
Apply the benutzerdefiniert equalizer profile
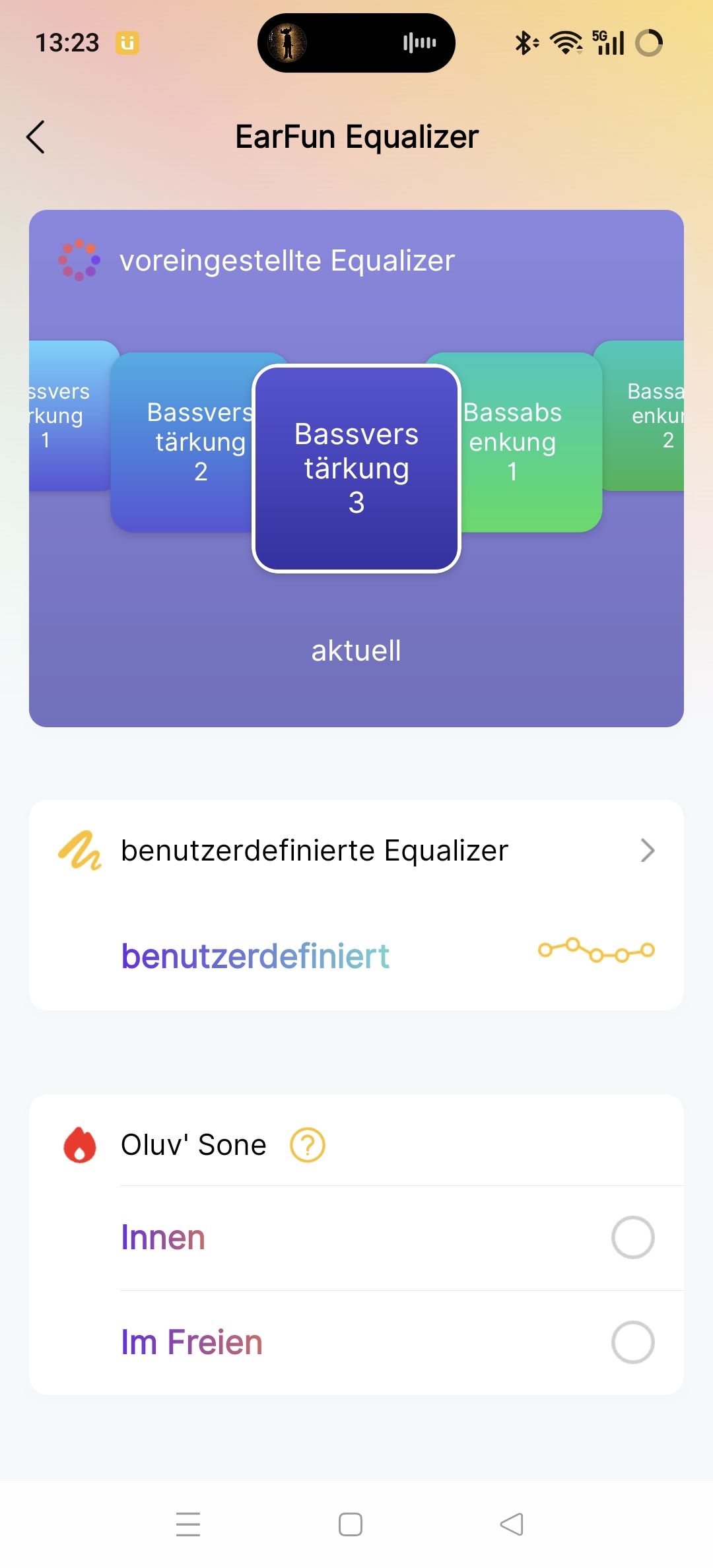pos(255,956)
